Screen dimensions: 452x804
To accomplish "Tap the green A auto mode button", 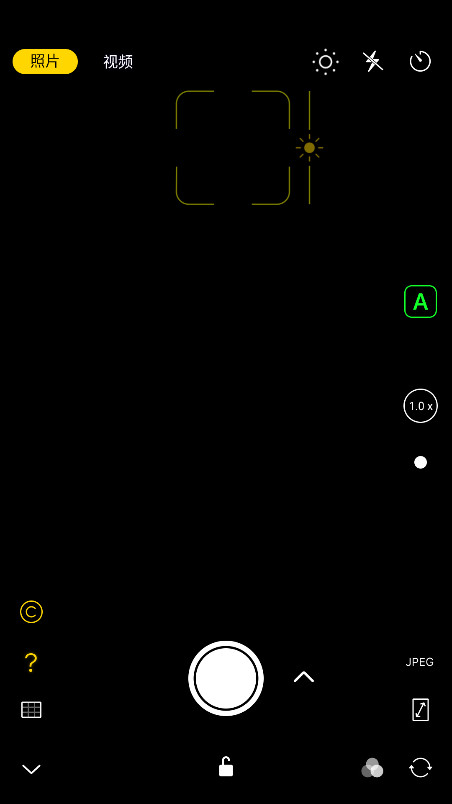I will [420, 302].
